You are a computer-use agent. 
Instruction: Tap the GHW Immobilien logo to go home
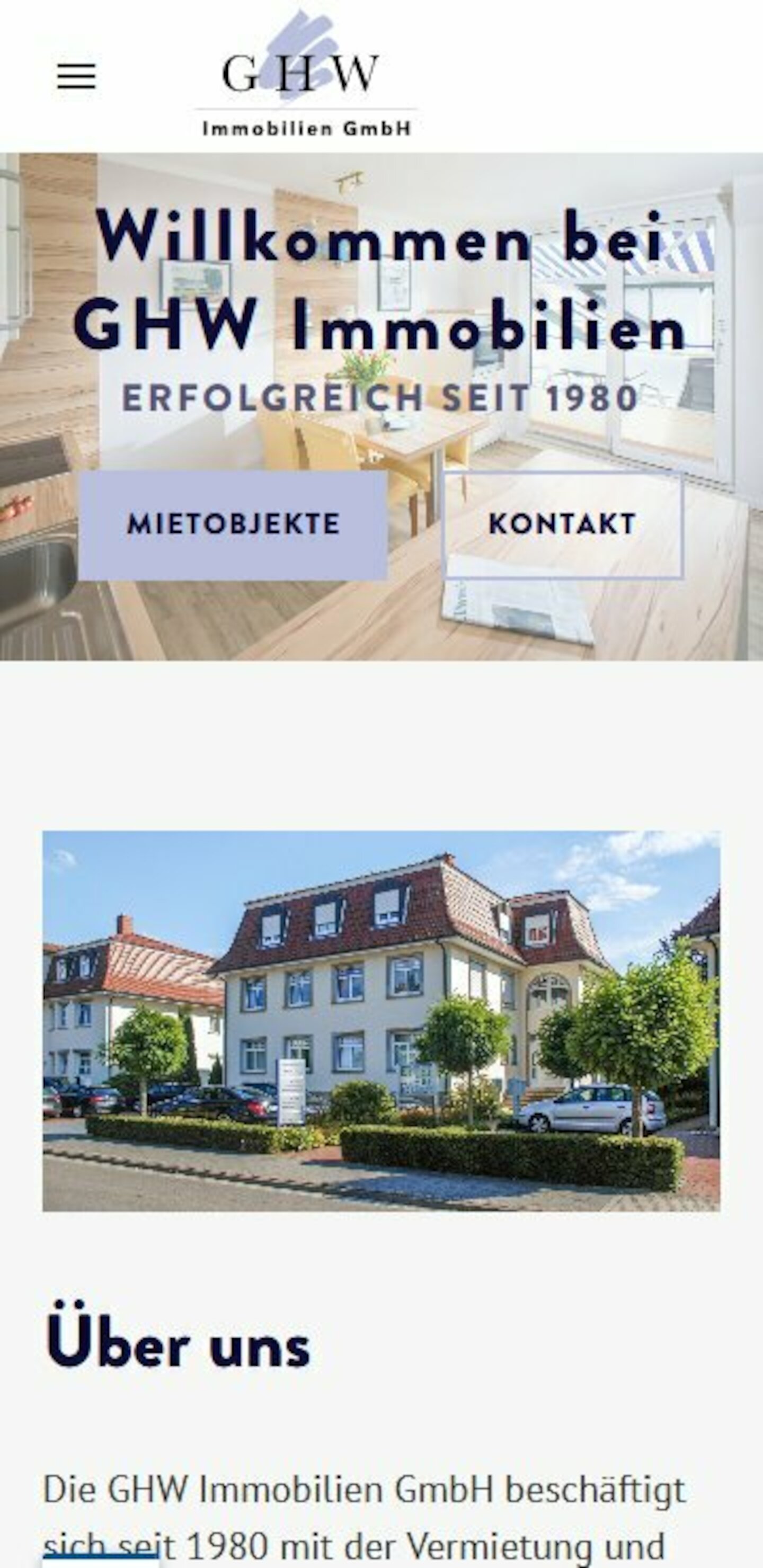(x=306, y=76)
